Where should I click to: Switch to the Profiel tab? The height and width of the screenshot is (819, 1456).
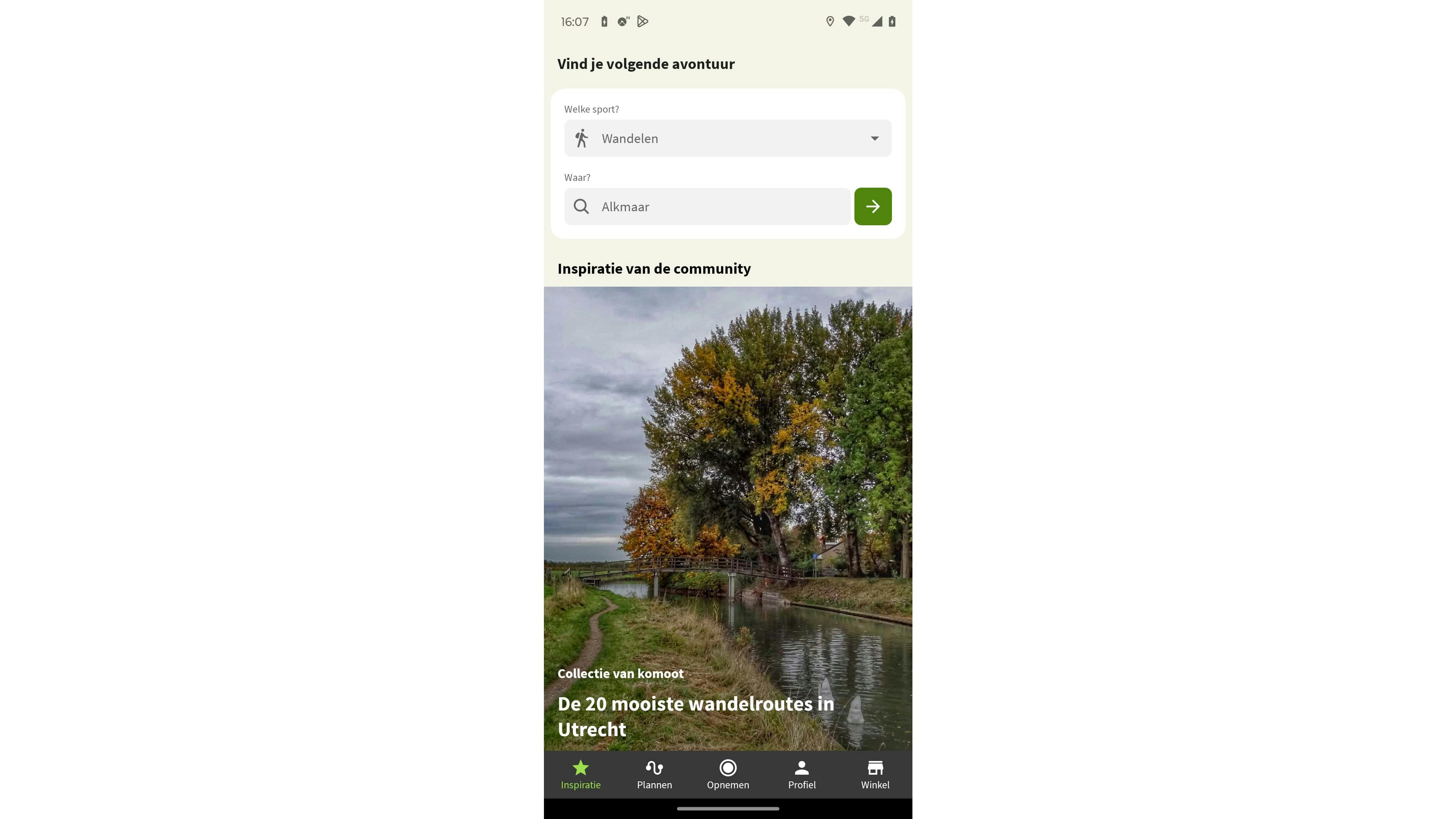(x=802, y=774)
